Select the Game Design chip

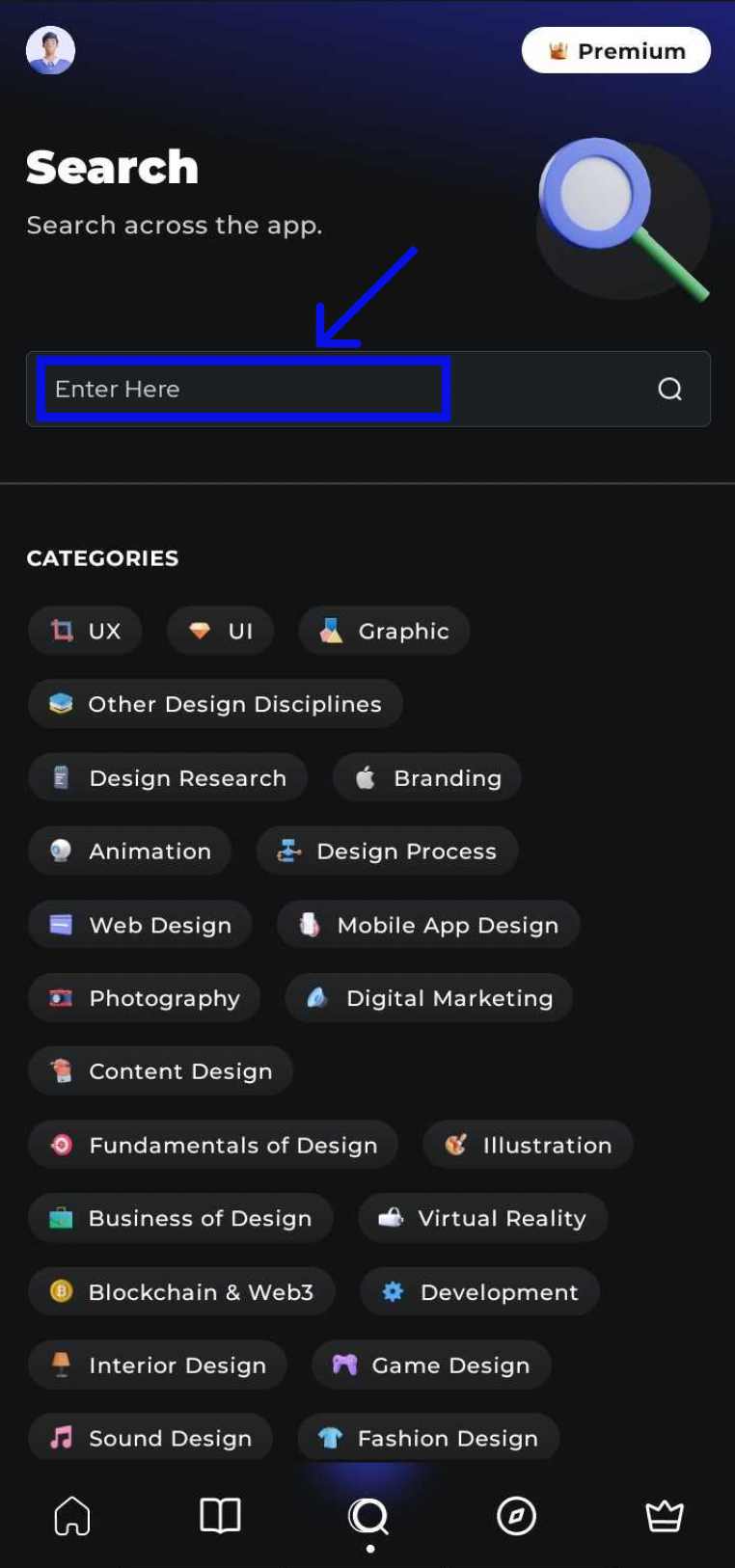pyautogui.click(x=431, y=1365)
